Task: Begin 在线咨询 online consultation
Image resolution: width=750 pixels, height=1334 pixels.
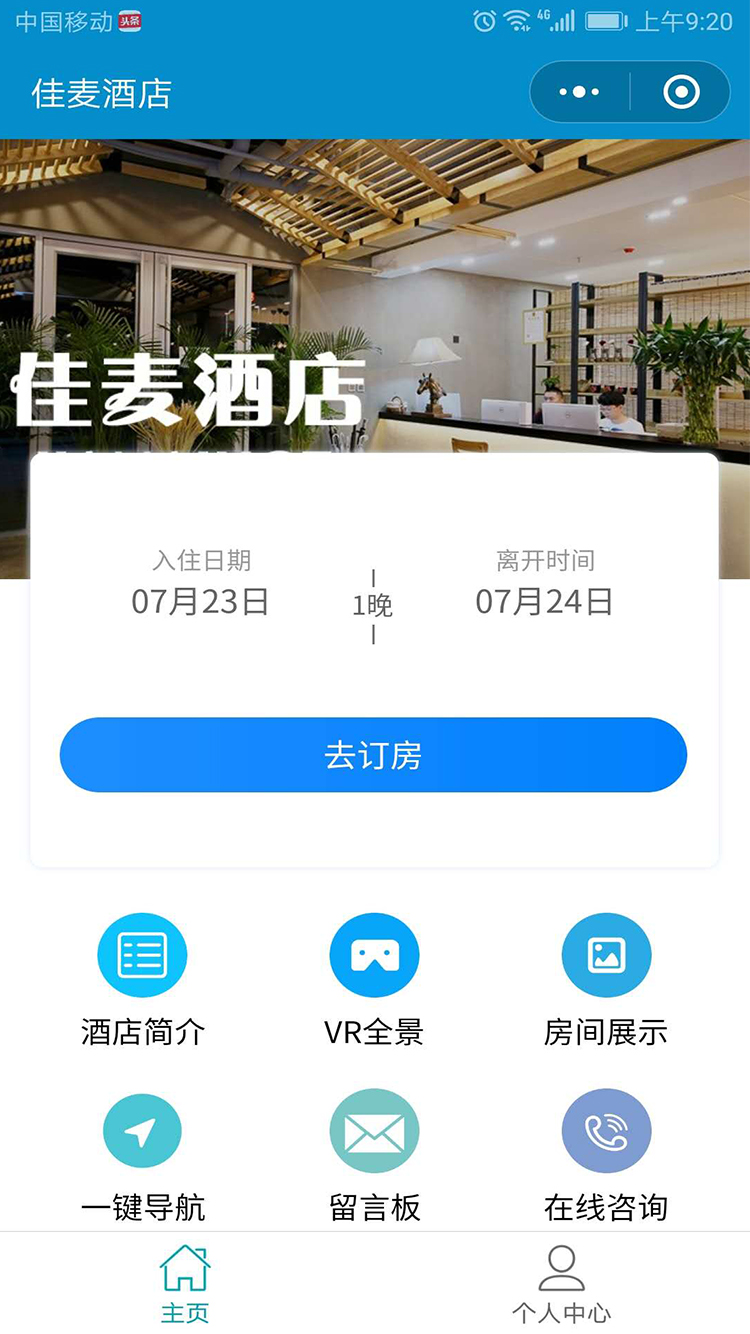Action: coord(607,1130)
